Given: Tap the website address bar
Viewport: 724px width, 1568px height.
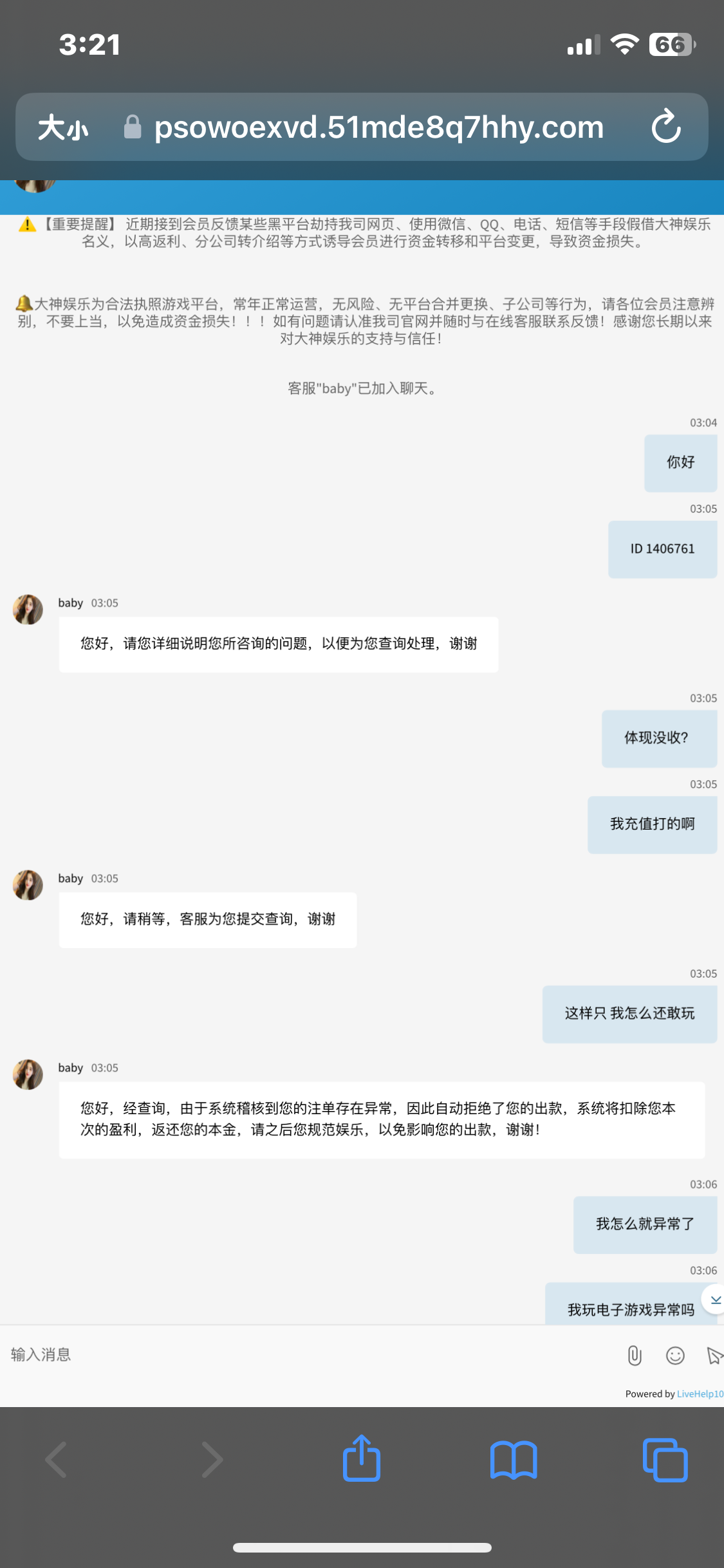Looking at the screenshot, I should (378, 127).
